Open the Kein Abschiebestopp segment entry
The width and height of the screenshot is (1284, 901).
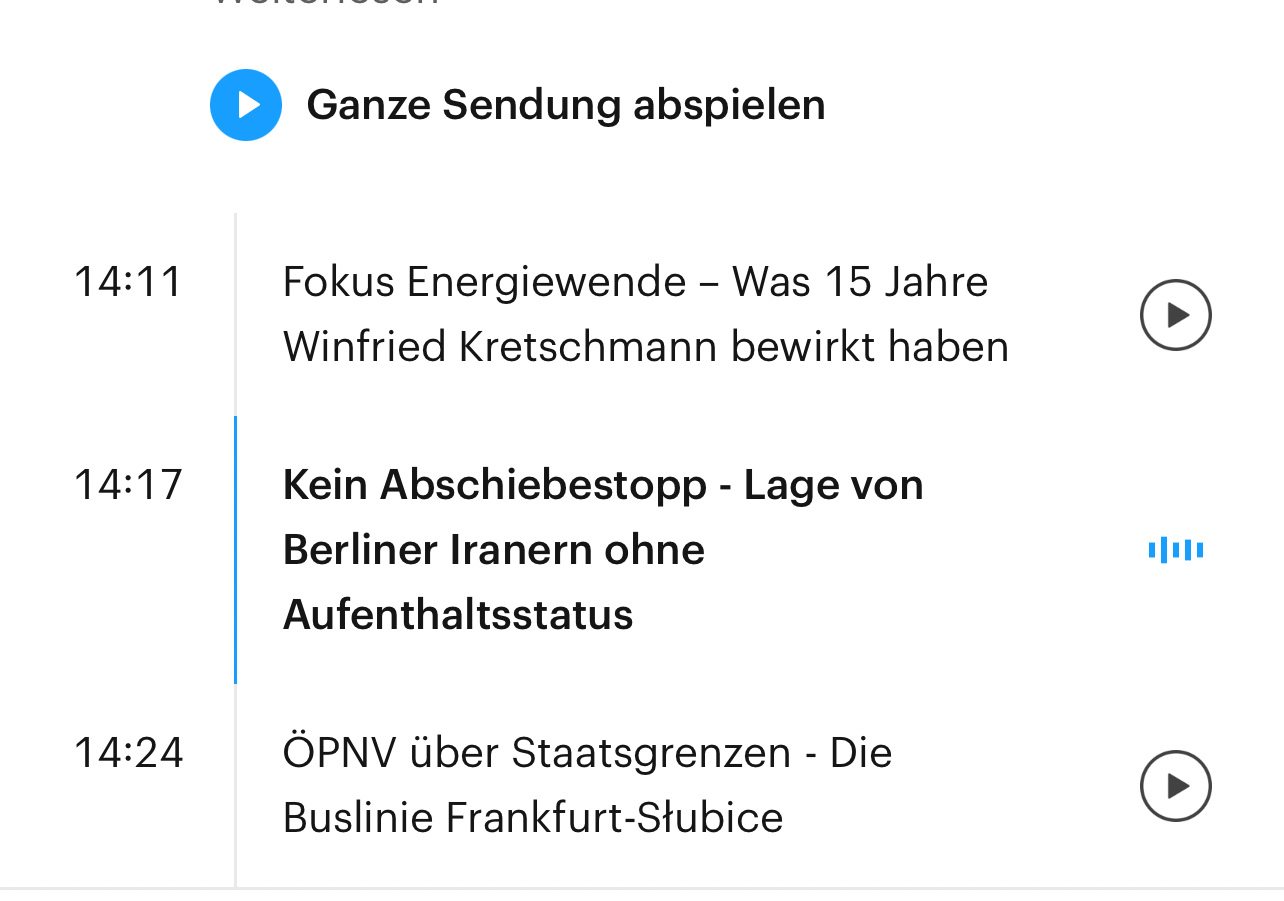point(602,550)
